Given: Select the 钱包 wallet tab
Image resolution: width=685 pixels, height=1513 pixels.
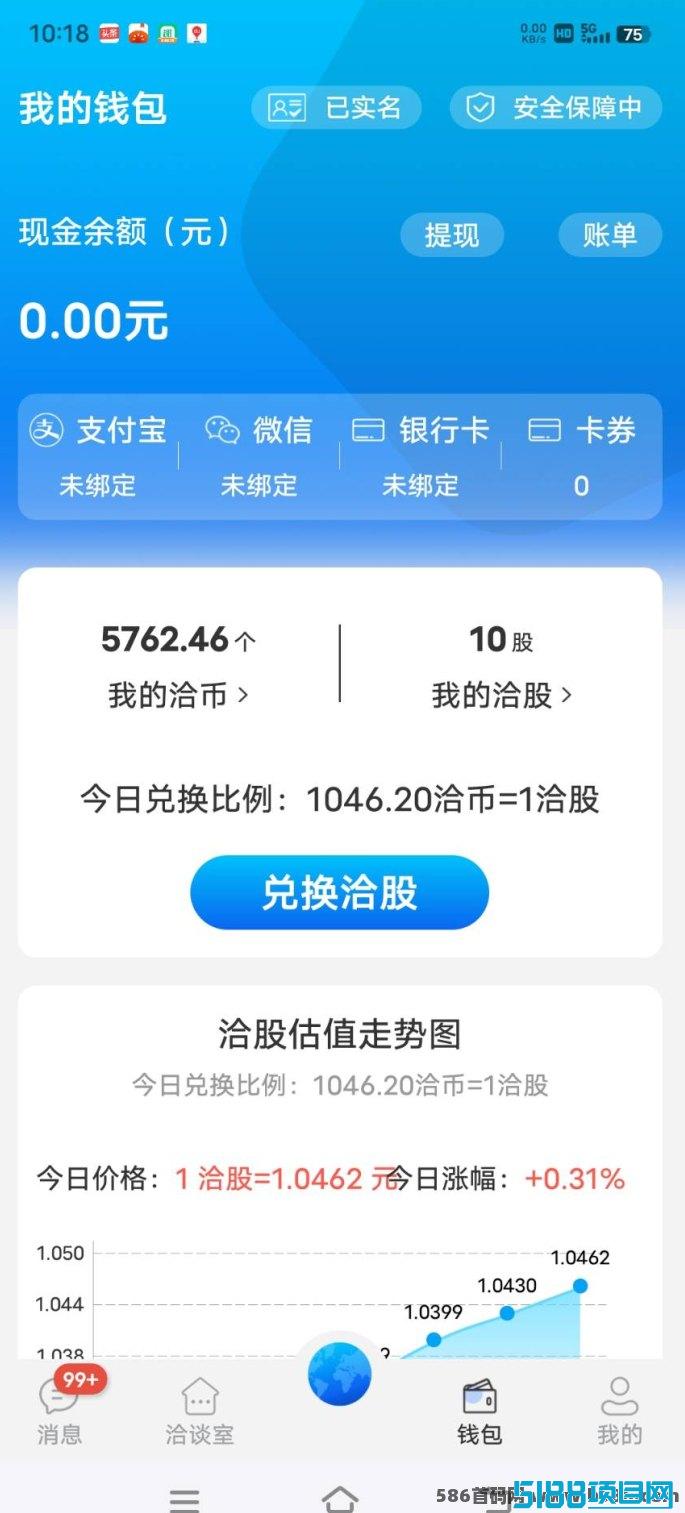Looking at the screenshot, I should pyautogui.click(x=480, y=1409).
